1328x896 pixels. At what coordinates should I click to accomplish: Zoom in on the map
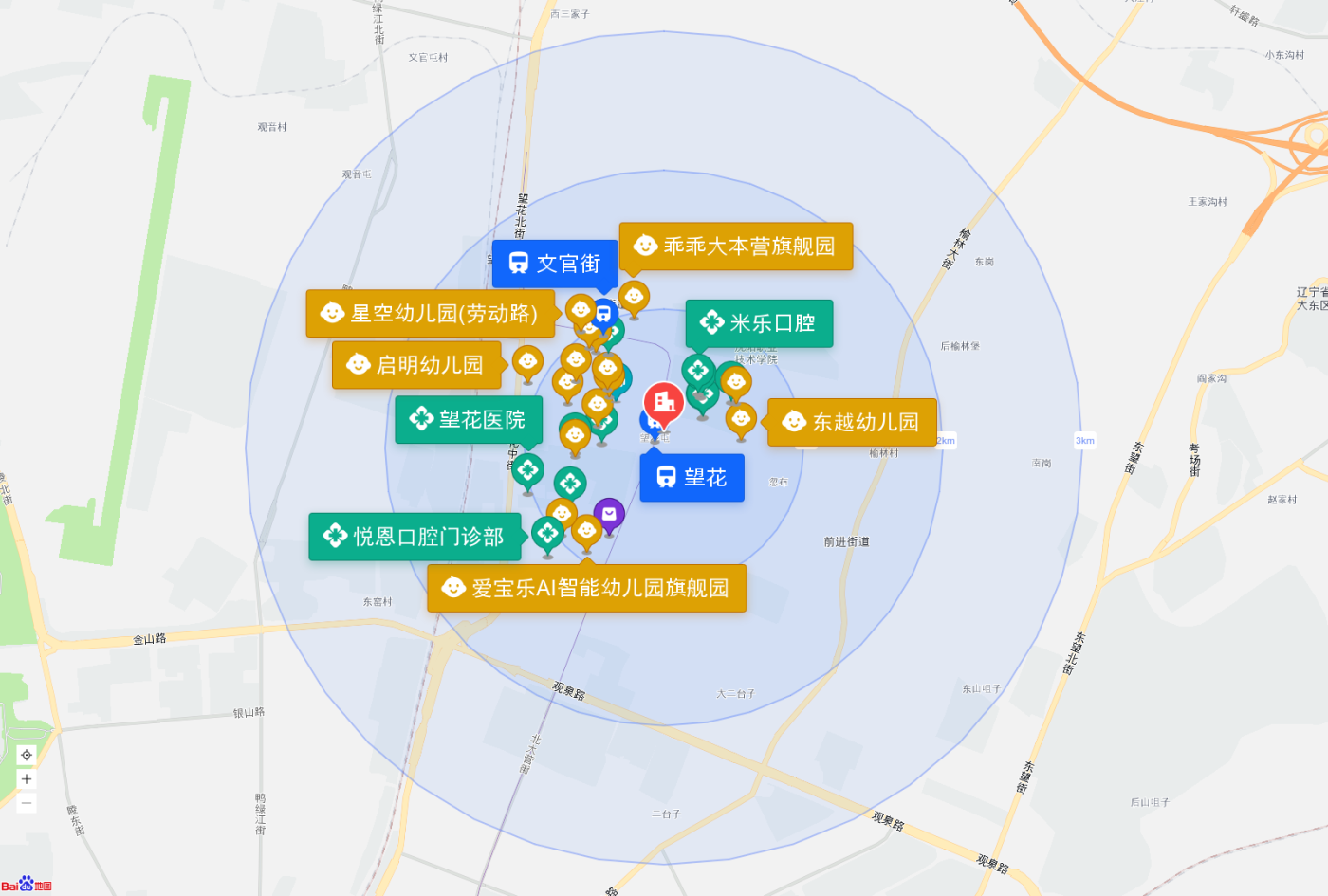click(27, 779)
